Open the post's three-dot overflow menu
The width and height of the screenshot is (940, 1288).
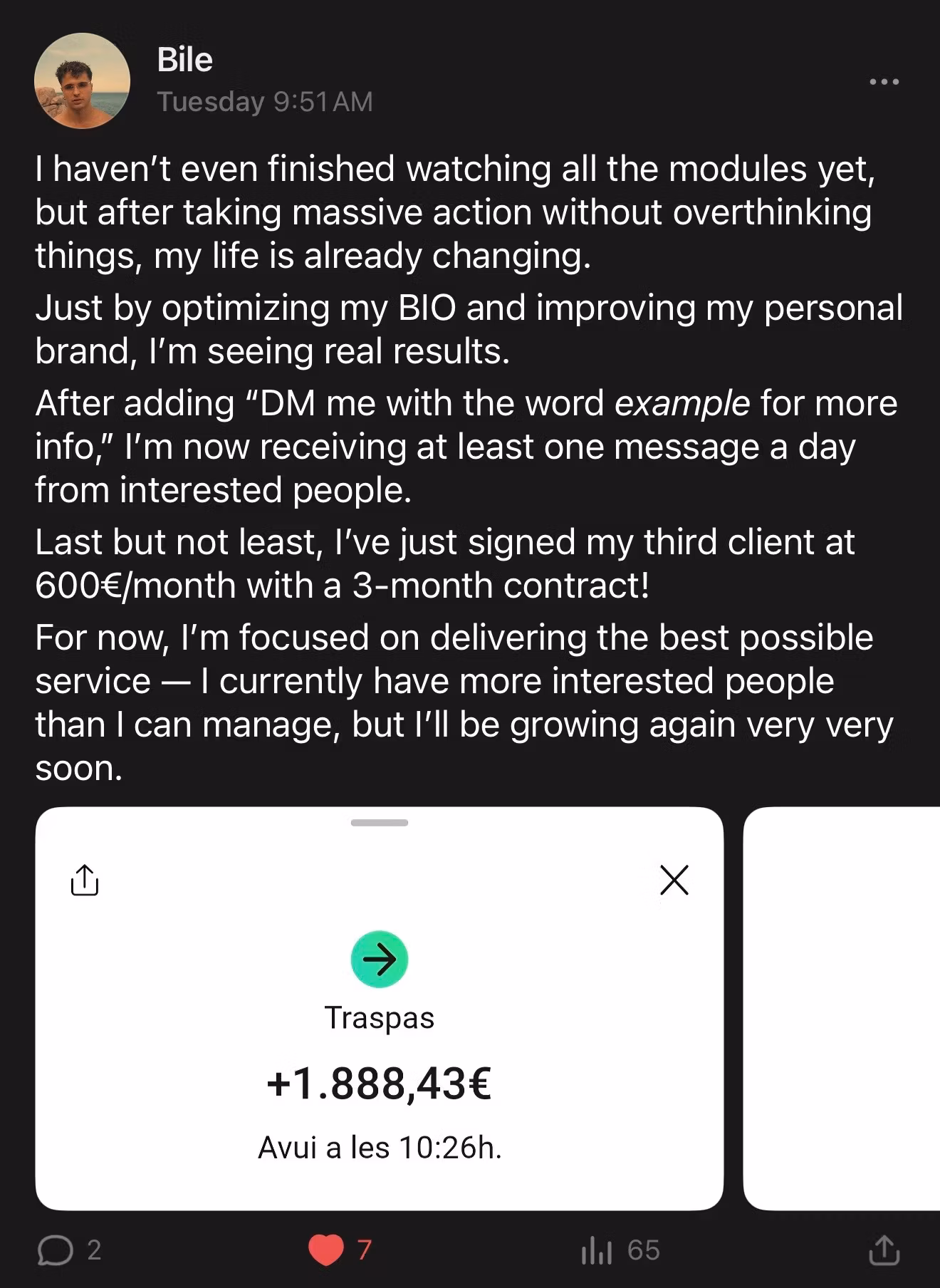[x=884, y=82]
